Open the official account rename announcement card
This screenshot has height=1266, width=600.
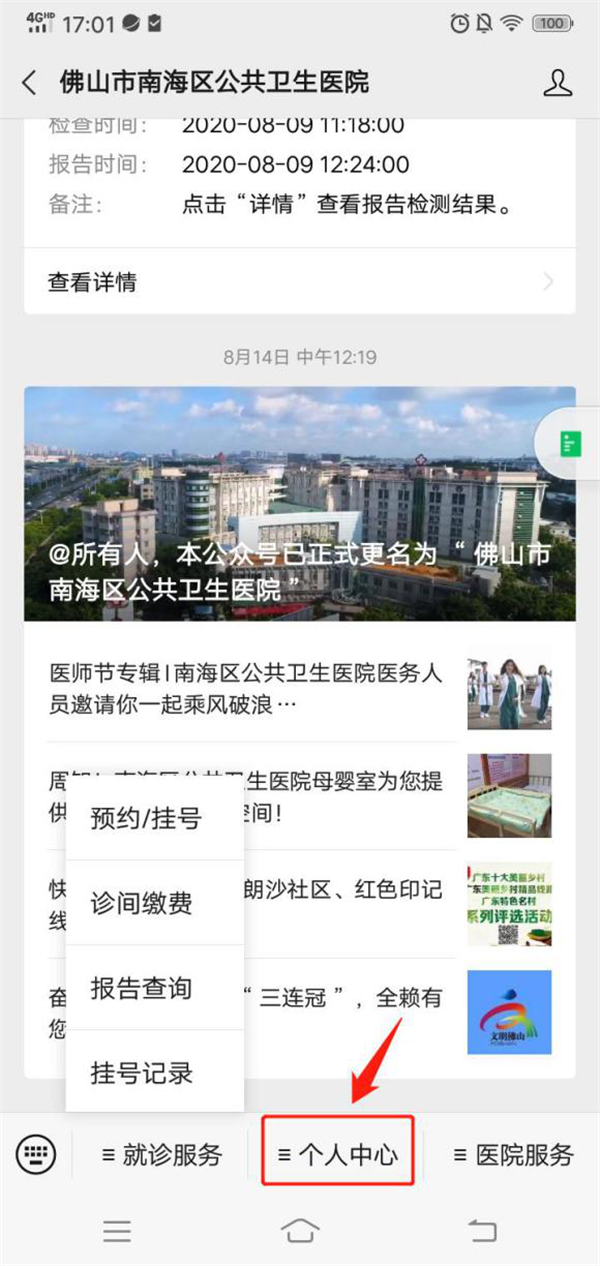300,504
